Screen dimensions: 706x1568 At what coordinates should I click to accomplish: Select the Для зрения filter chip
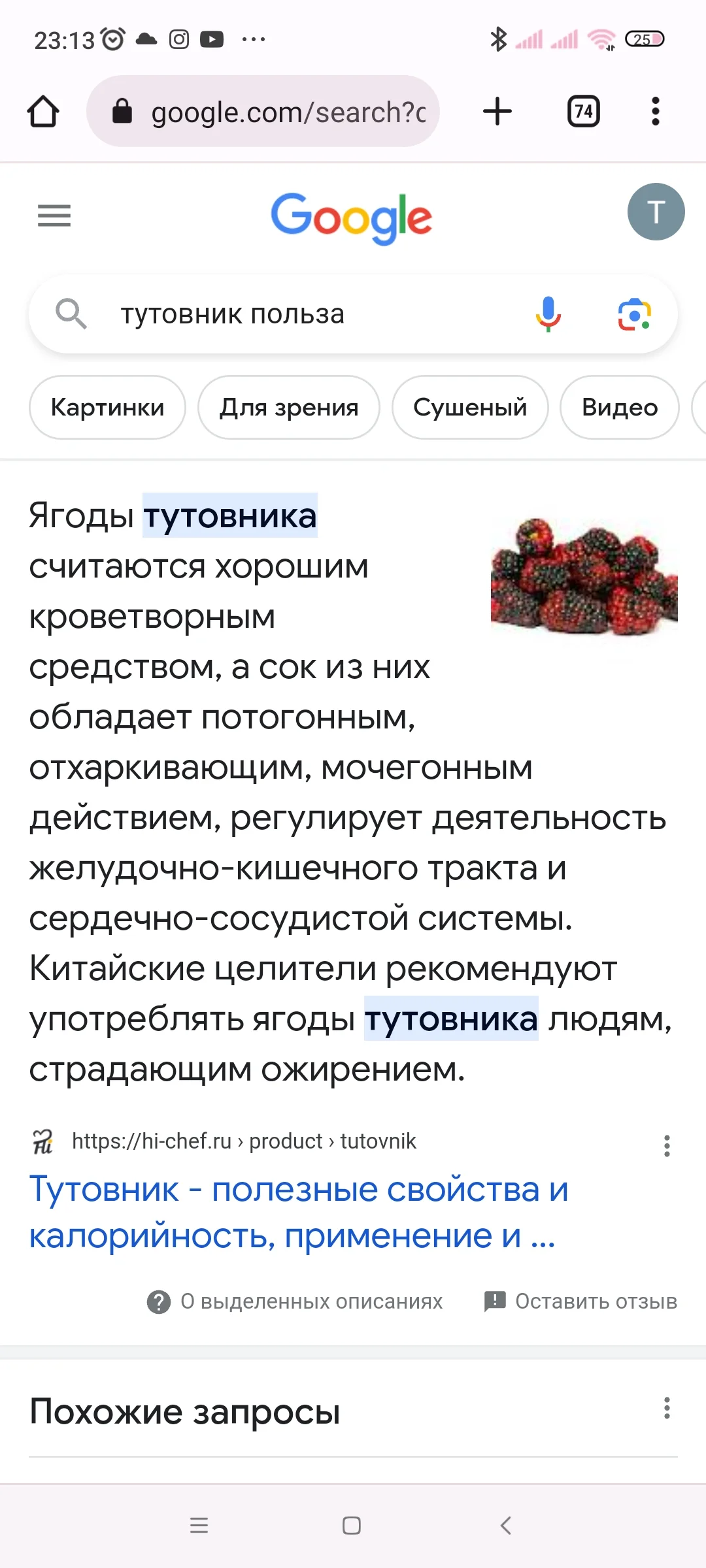[288, 407]
